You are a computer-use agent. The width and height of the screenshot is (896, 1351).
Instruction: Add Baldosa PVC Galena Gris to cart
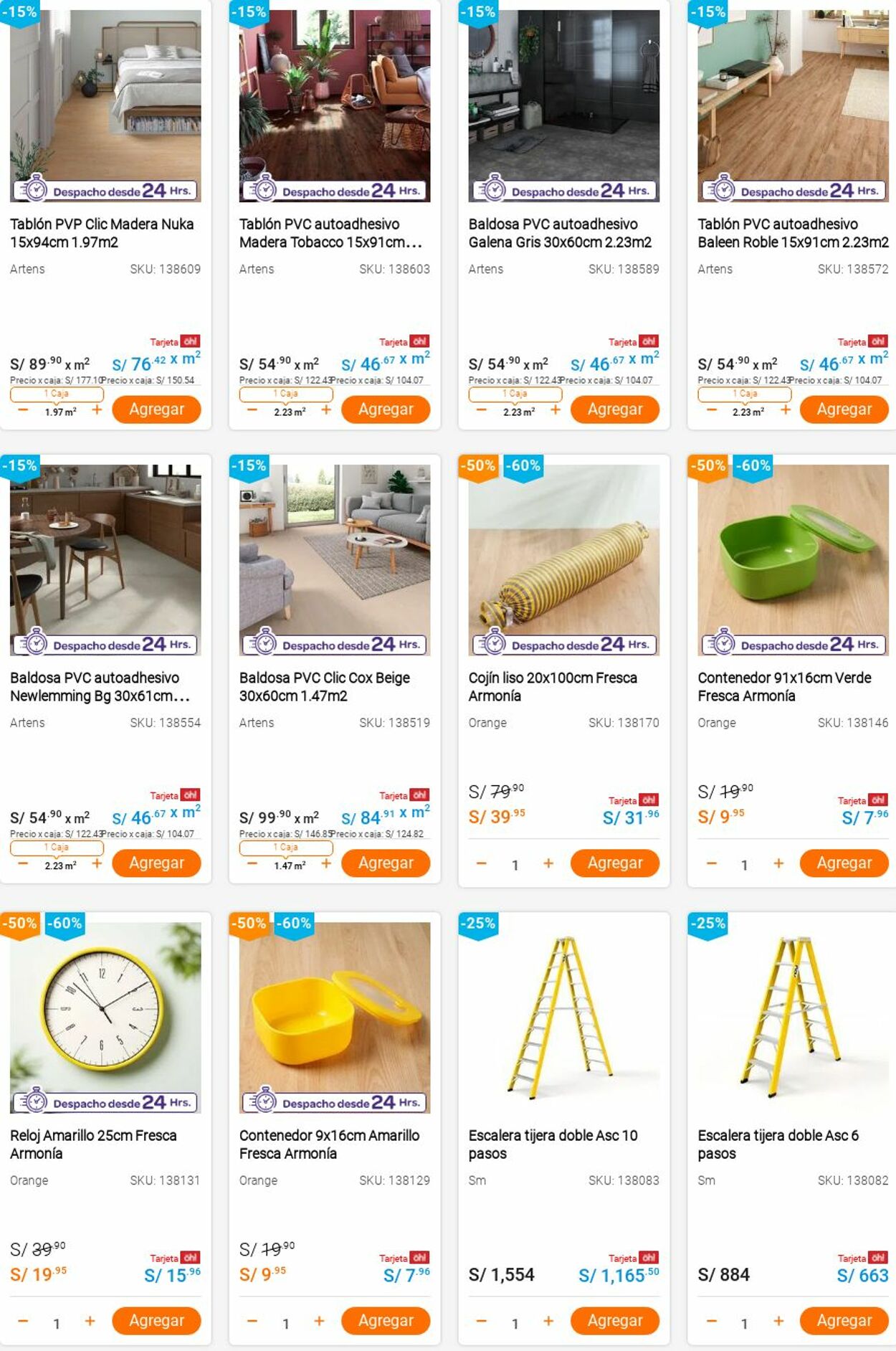pos(614,409)
